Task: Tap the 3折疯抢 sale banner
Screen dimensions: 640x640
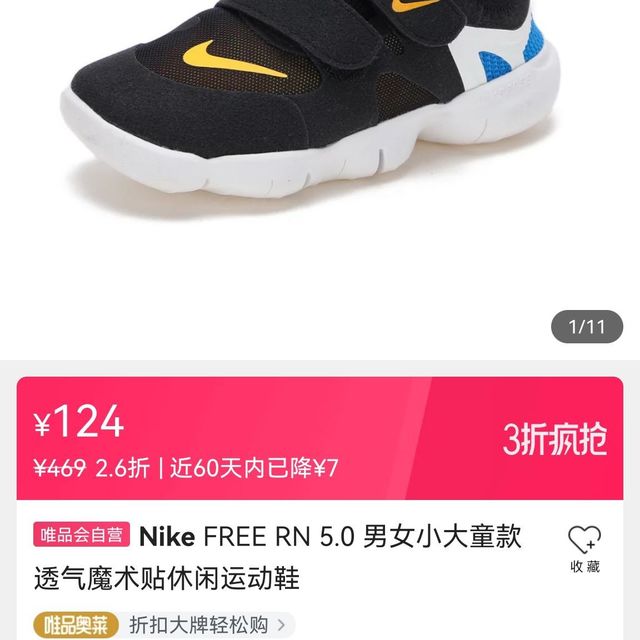Action: coord(553,438)
